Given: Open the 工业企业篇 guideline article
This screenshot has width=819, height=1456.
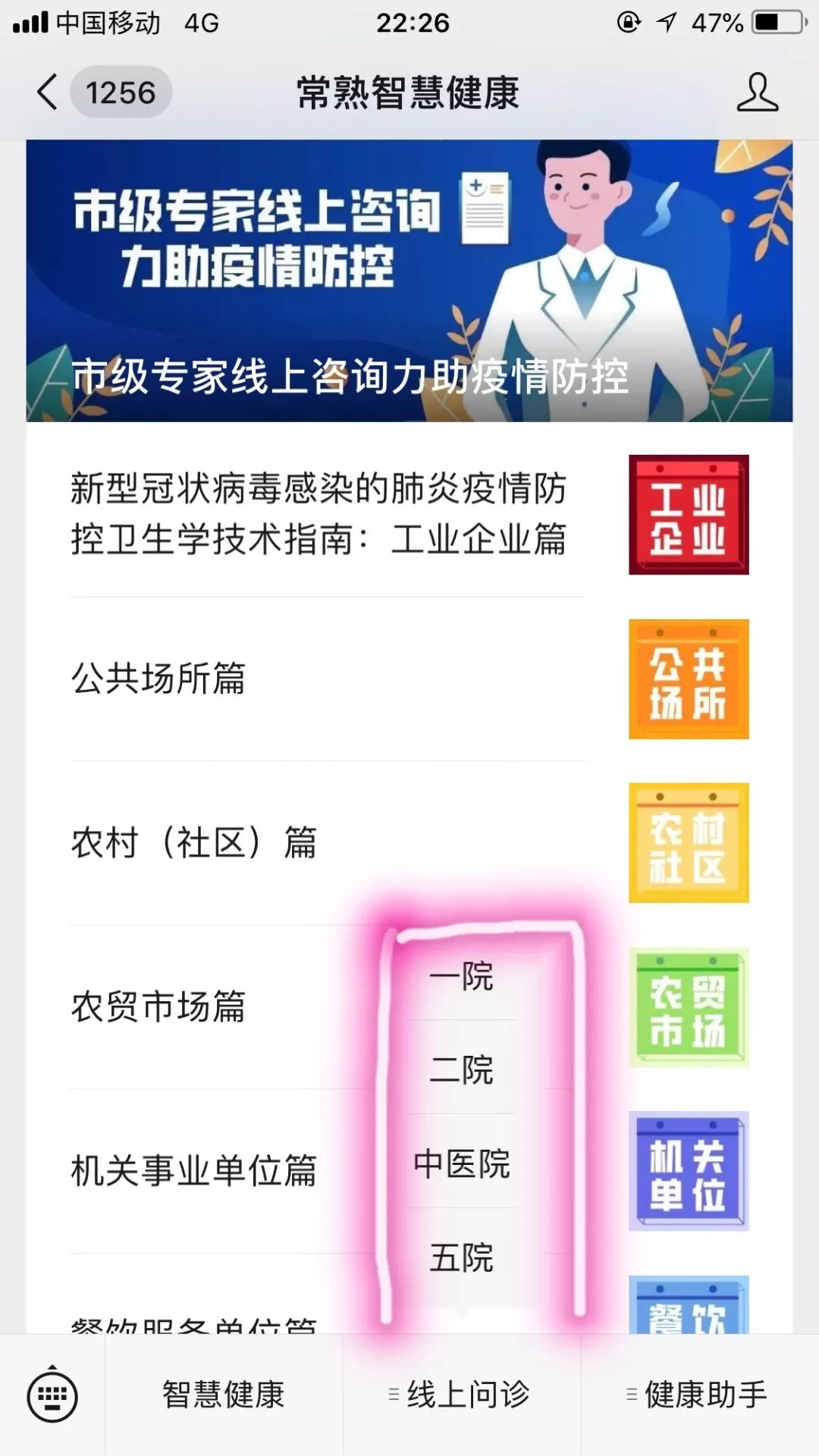Looking at the screenshot, I should coord(318,514).
